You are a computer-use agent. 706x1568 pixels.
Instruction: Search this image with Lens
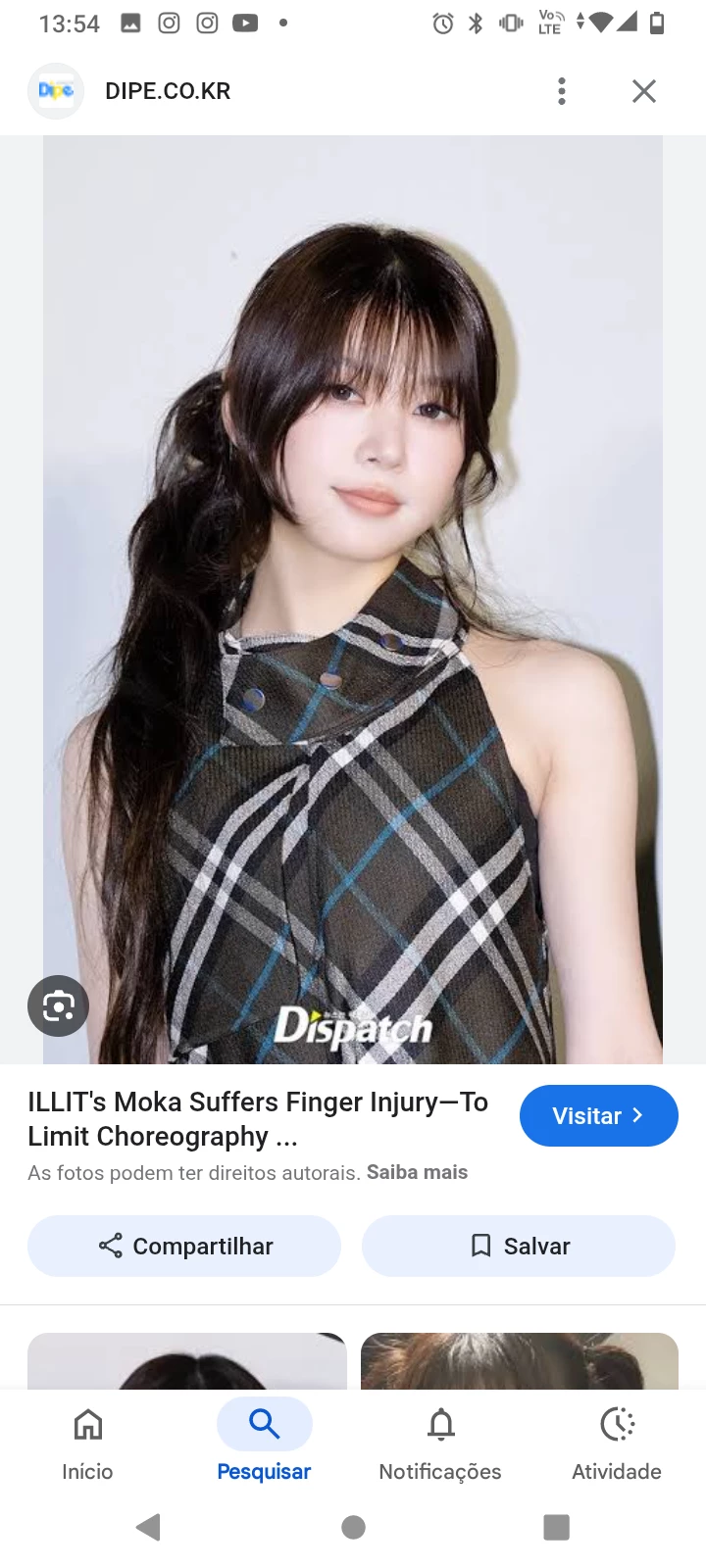point(58,1005)
